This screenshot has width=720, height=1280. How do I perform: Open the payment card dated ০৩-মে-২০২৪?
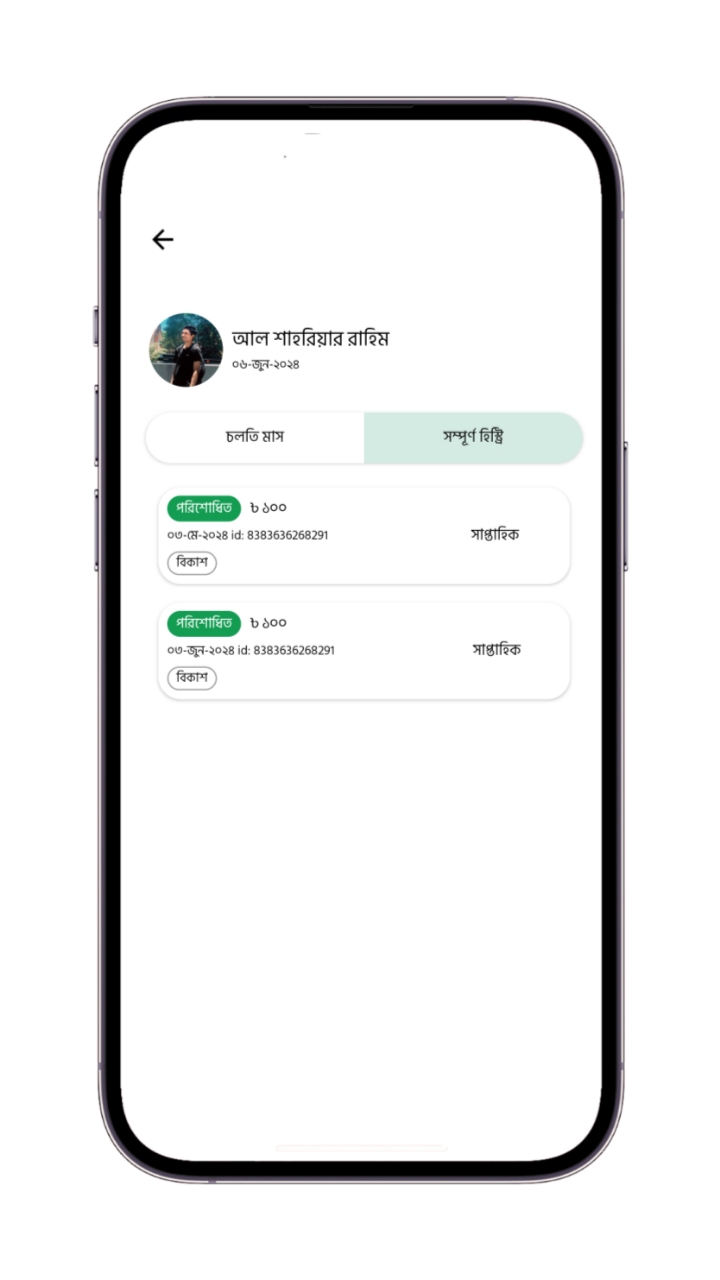click(364, 536)
